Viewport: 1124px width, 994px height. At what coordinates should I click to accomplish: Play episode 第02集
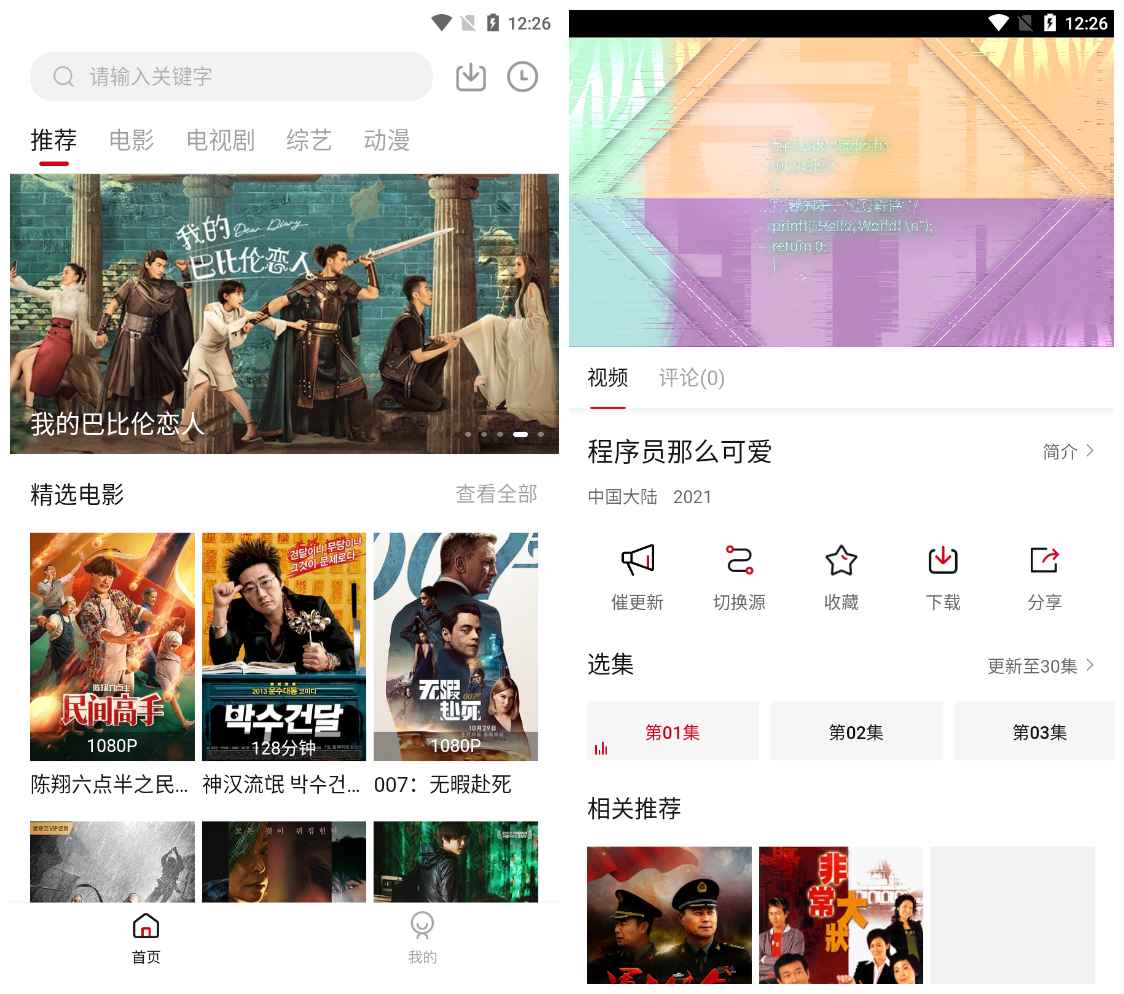pos(856,732)
